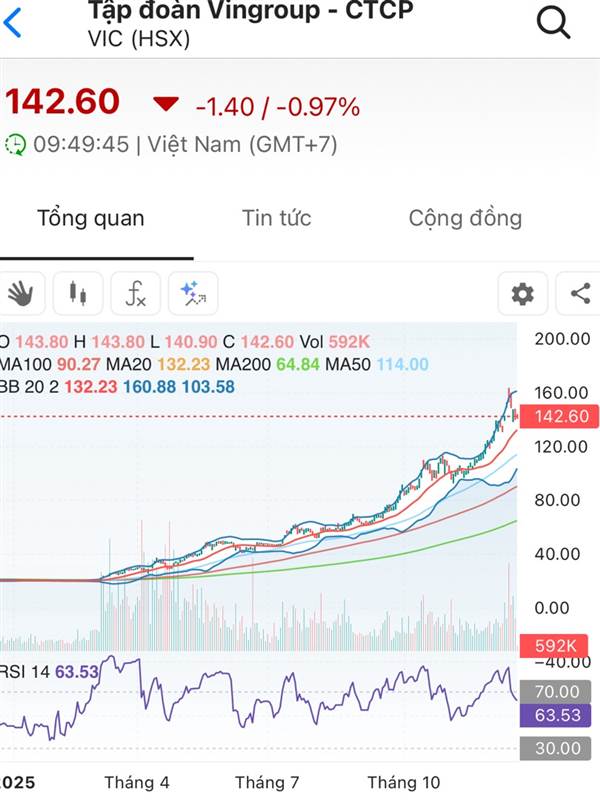This screenshot has height=800, width=600.
Task: Open chart settings gear
Action: 522,294
